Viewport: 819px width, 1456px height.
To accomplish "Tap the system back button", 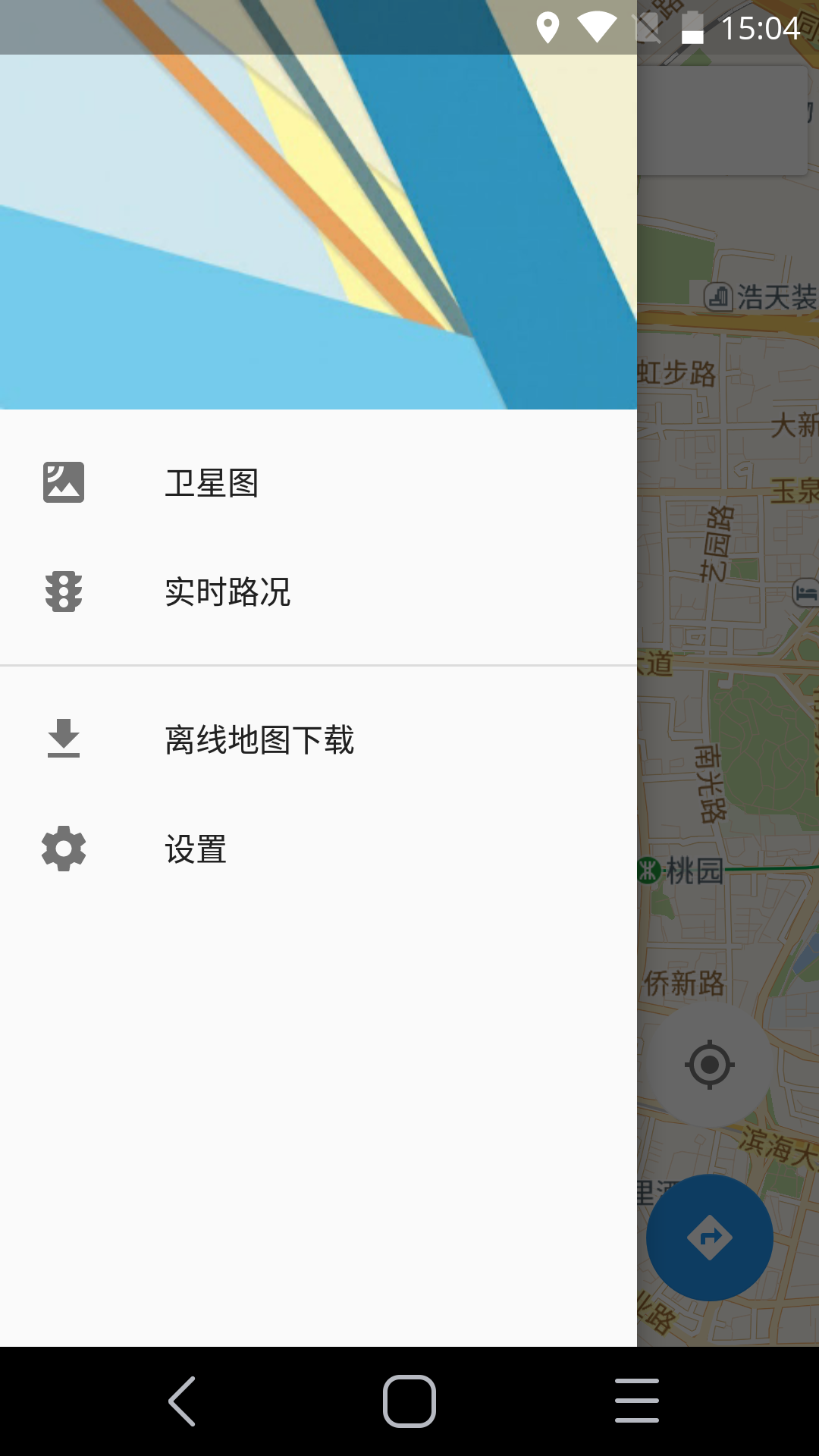I will 182,1401.
